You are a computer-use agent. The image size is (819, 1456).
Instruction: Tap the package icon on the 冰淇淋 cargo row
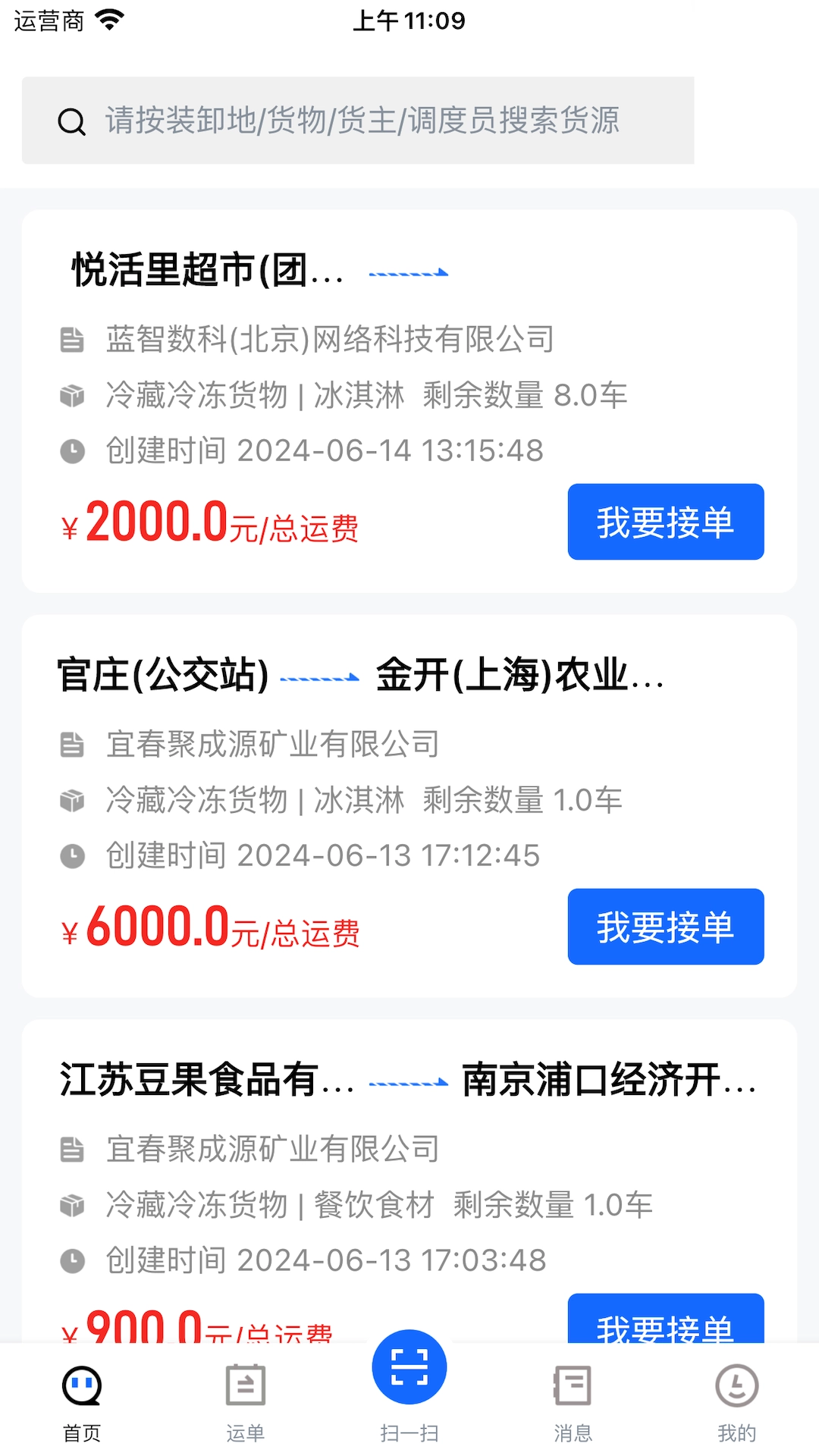coord(73,394)
